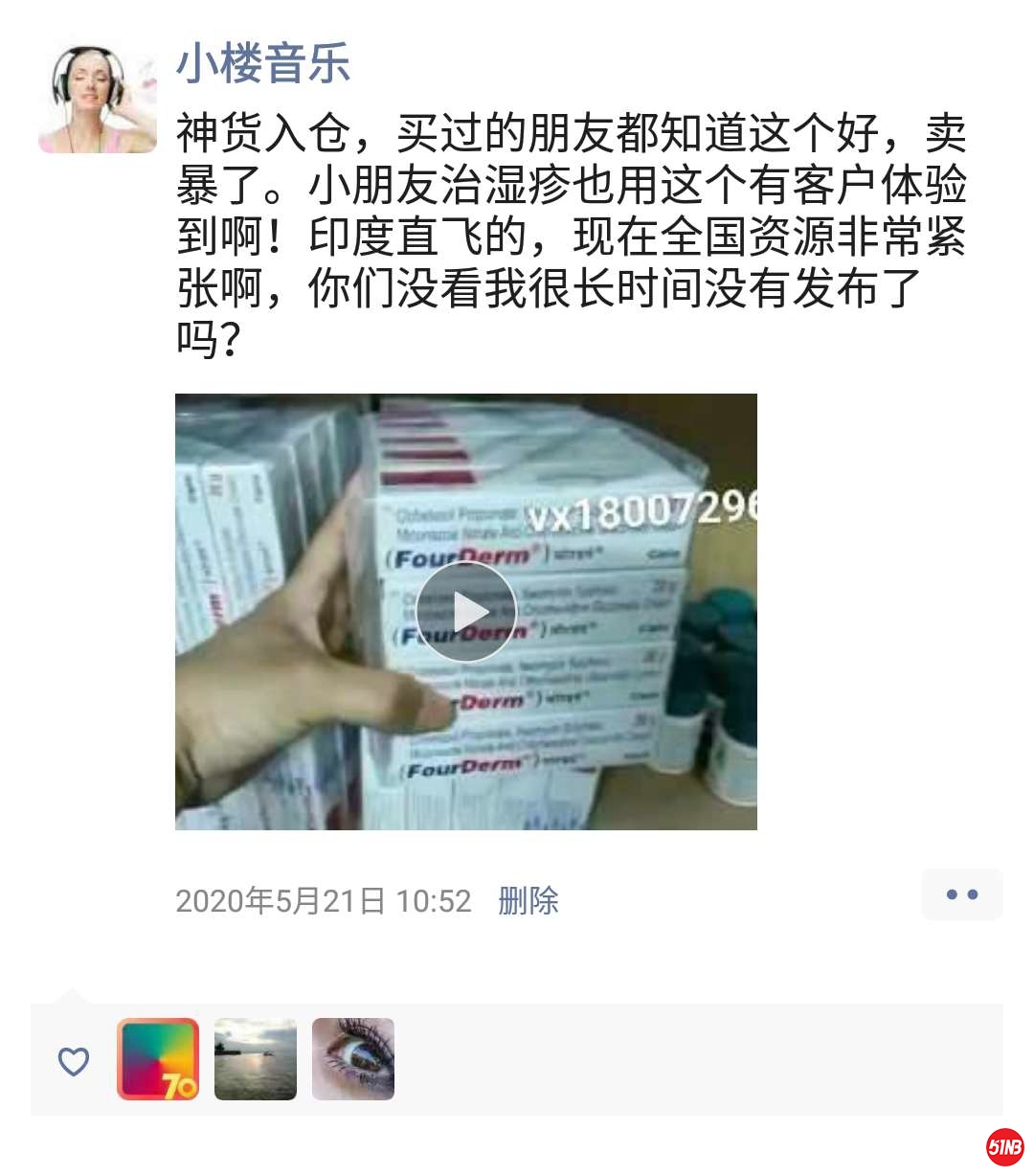Tap 删除 to delete this post
Image resolution: width=1034 pixels, height=1176 pixels.
(528, 900)
